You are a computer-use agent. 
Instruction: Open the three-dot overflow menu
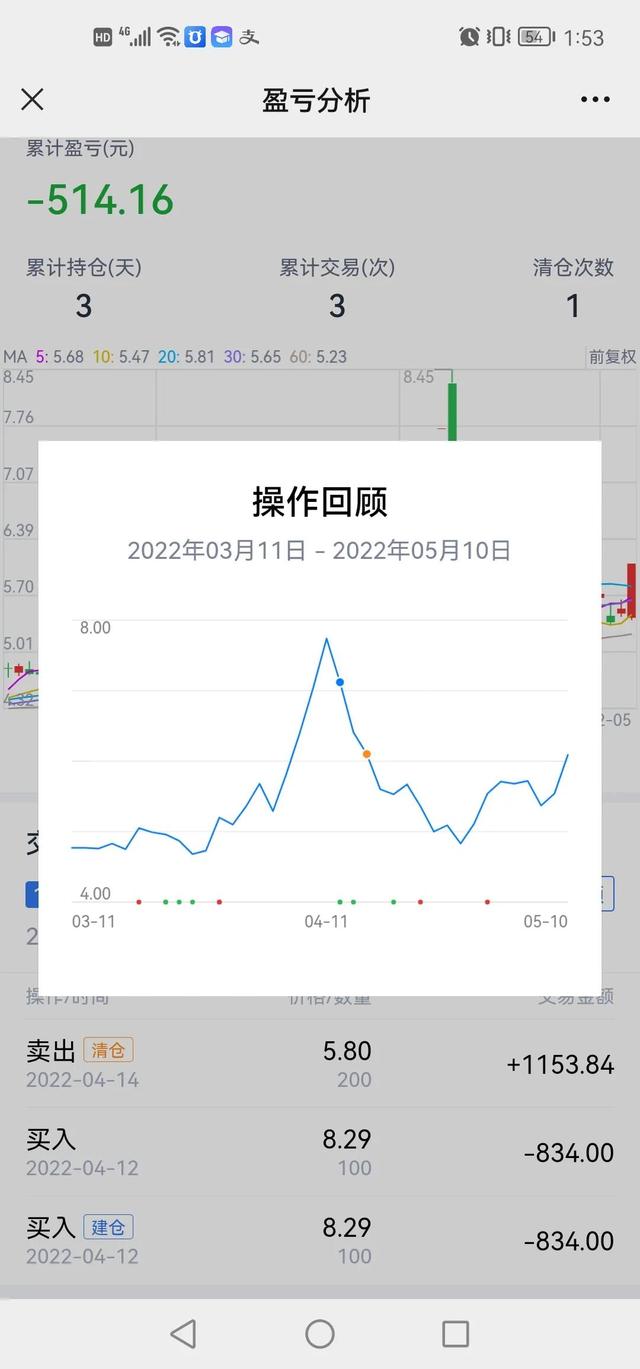tap(595, 99)
